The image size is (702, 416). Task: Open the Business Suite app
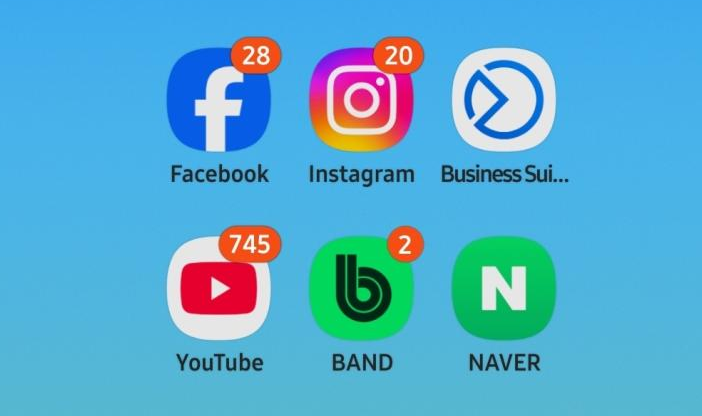click(504, 100)
